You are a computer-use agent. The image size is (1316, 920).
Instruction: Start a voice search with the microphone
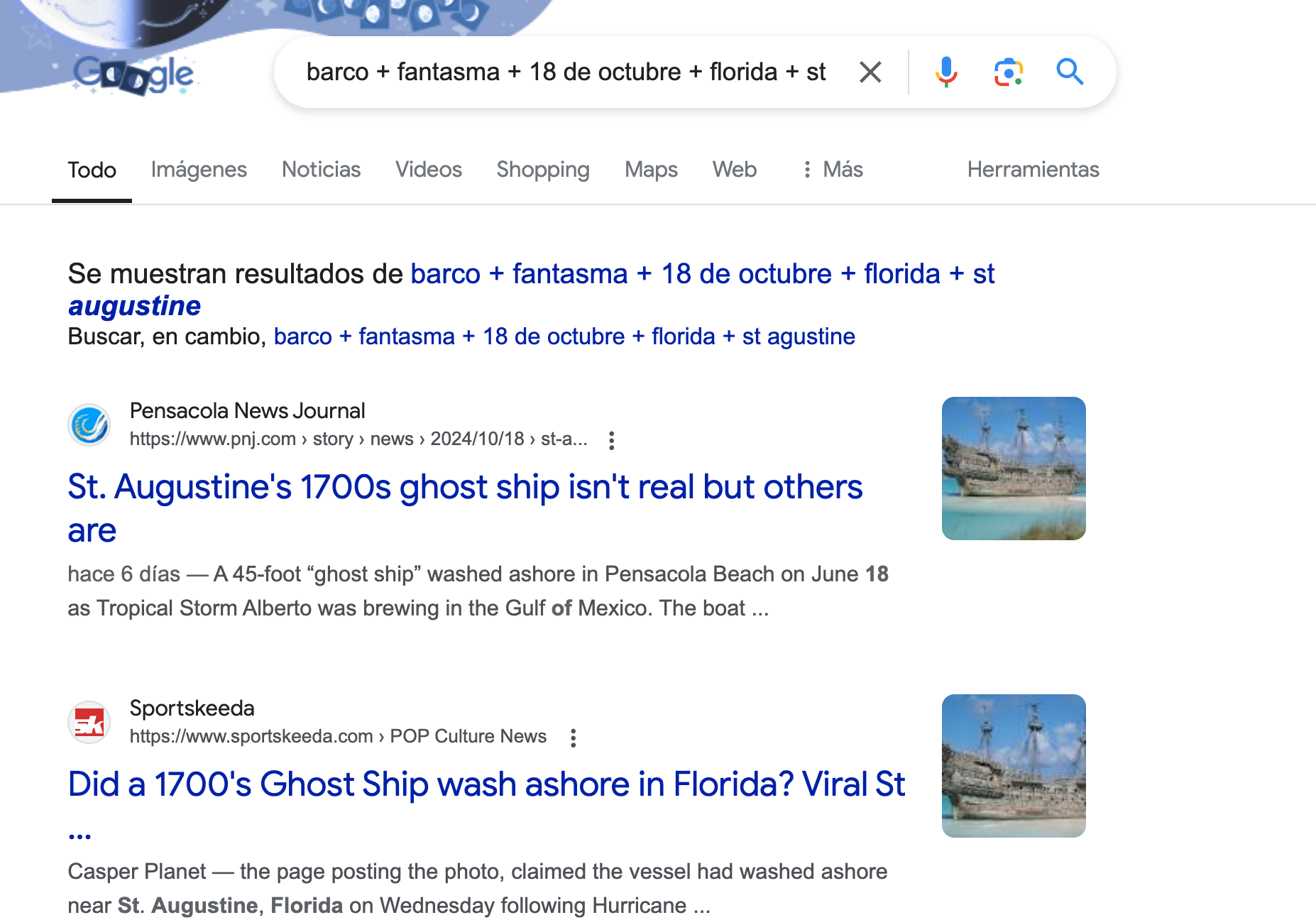(x=945, y=72)
